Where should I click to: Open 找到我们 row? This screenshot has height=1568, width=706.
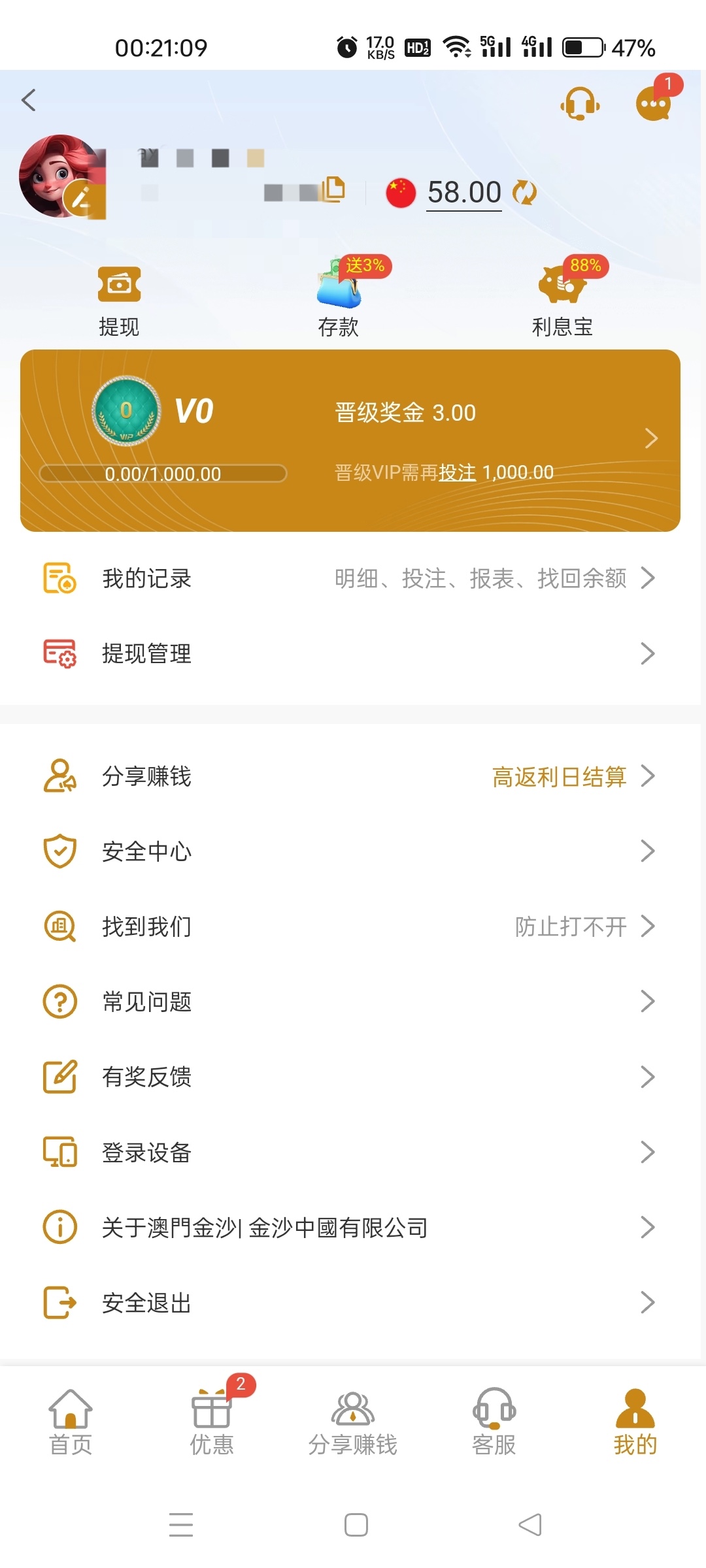click(x=350, y=926)
